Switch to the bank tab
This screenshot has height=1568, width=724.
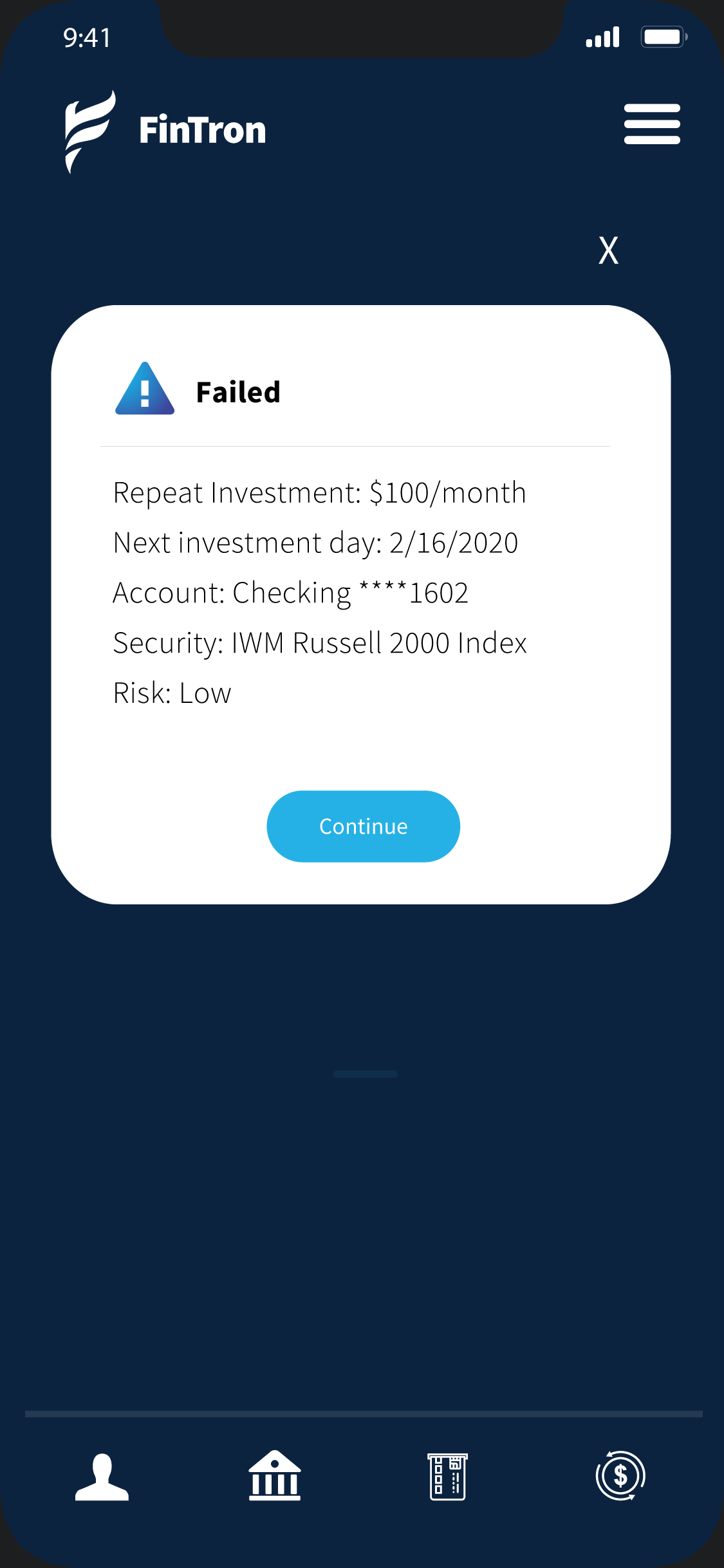pos(275,1475)
